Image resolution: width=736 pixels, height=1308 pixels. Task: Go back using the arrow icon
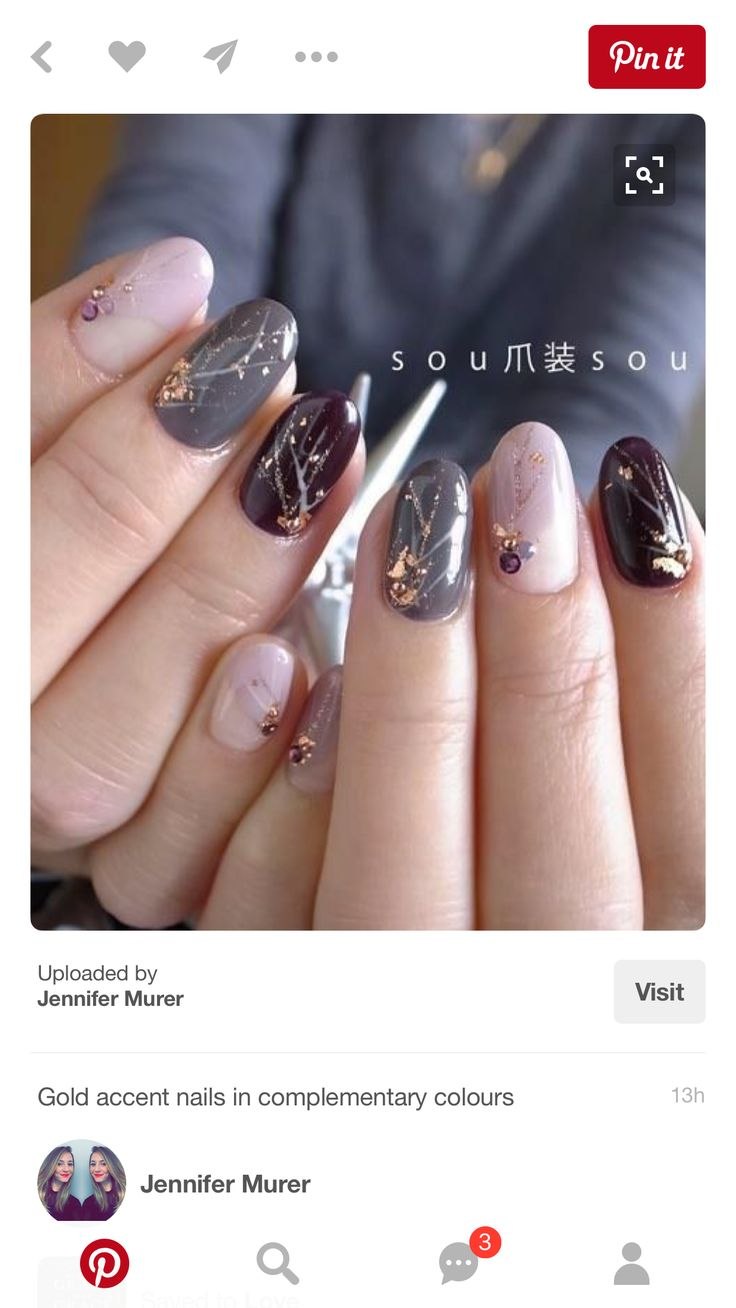pos(42,57)
